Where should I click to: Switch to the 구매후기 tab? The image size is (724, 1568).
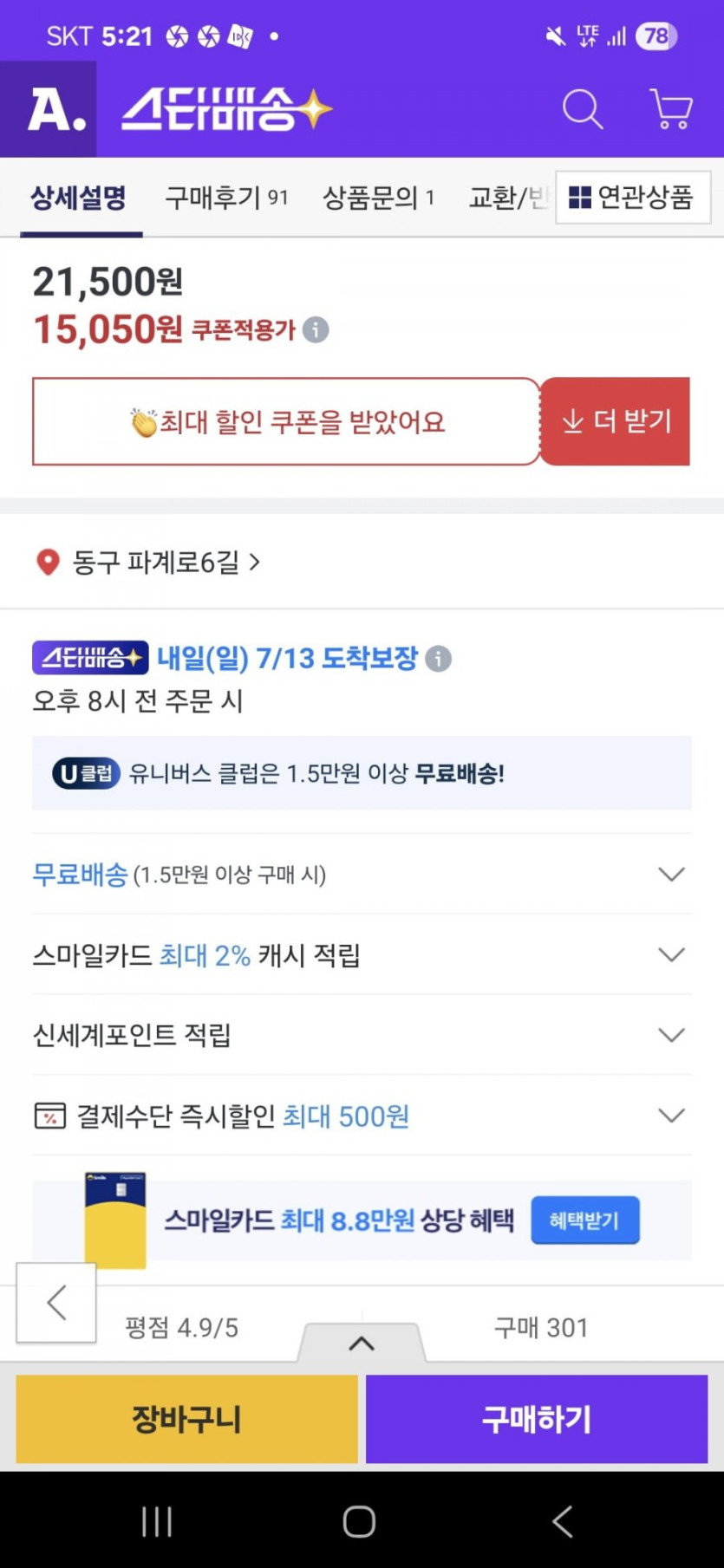[x=226, y=198]
